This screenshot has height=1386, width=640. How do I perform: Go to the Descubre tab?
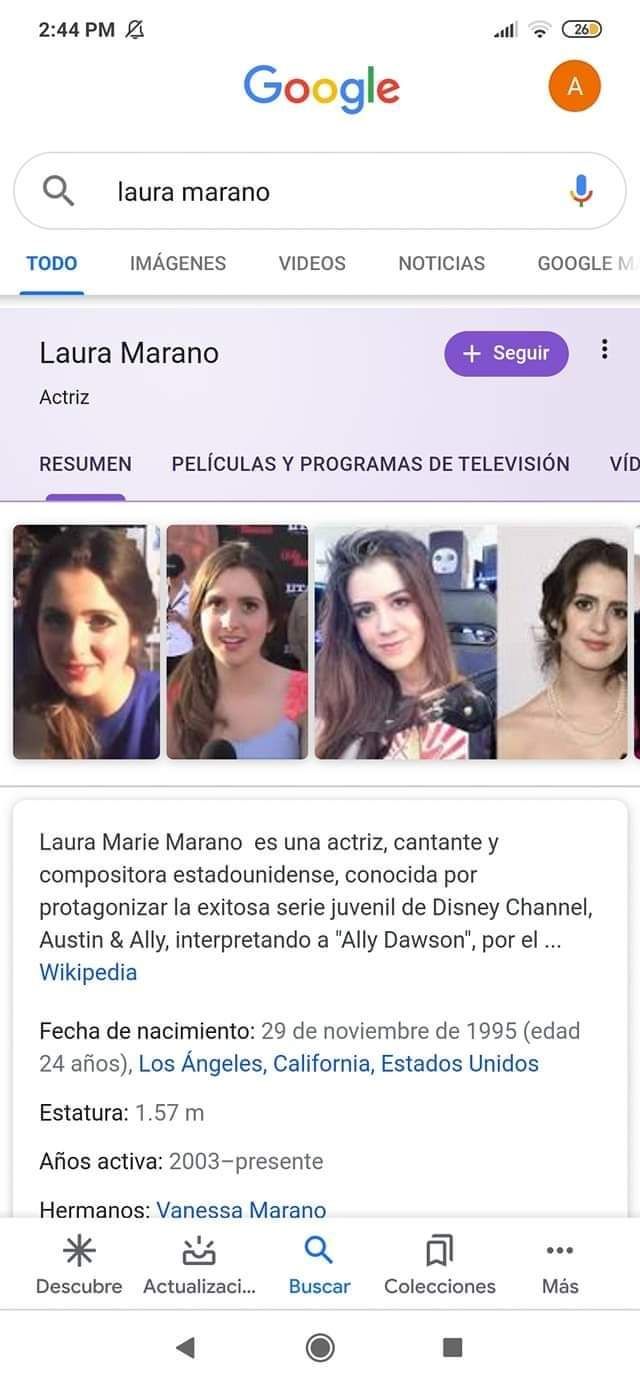[79, 1265]
